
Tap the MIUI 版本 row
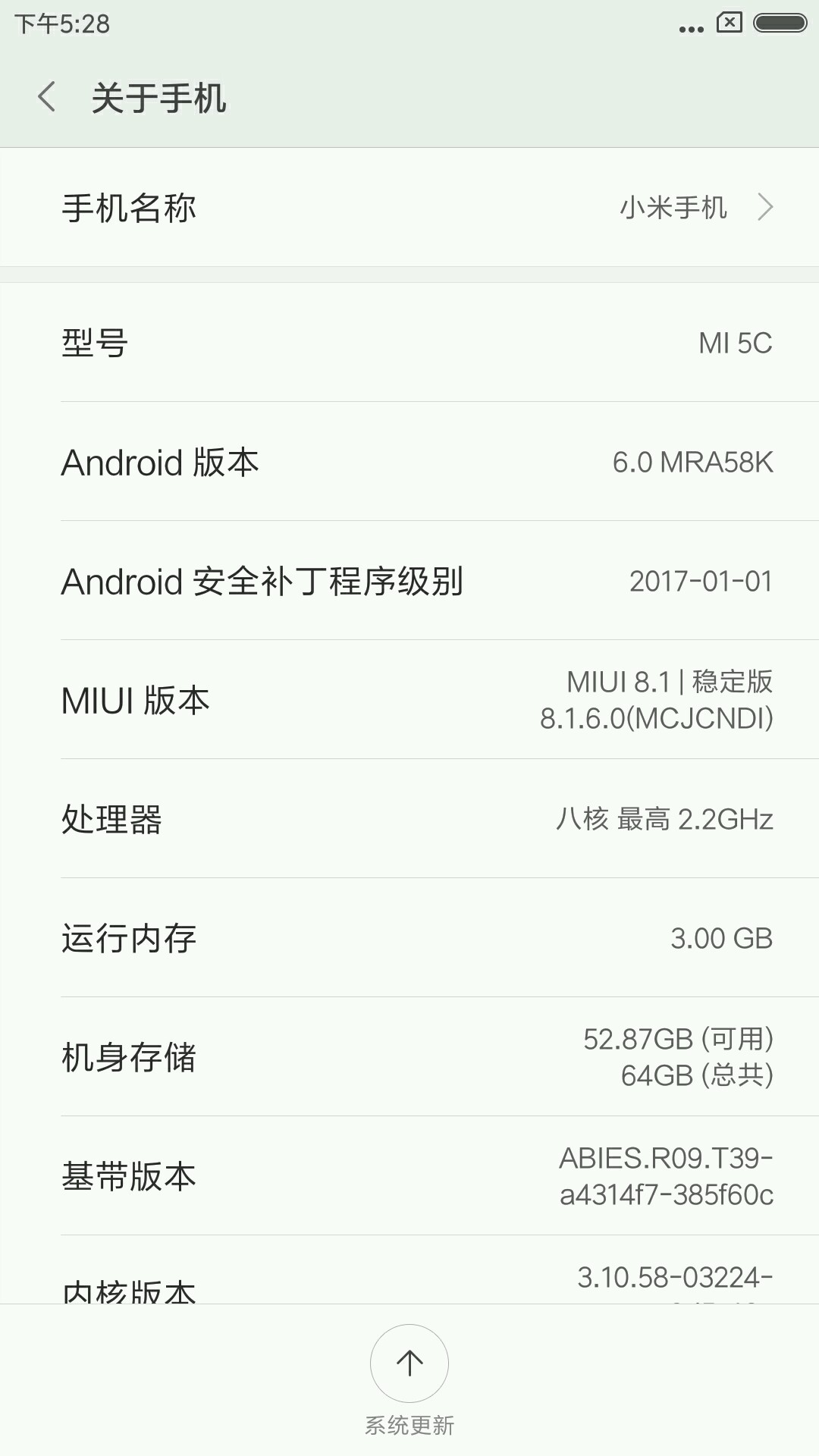pyautogui.click(x=409, y=700)
